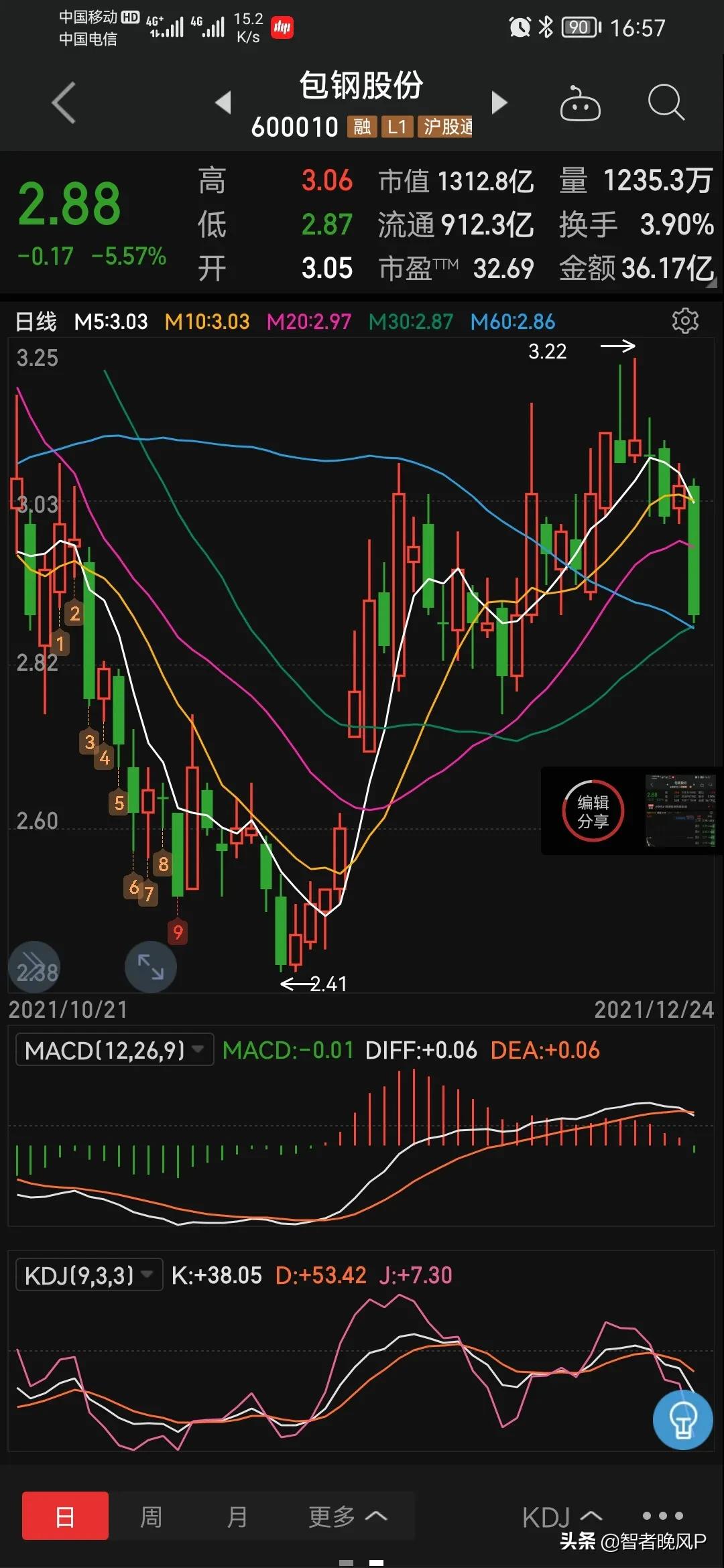The height and width of the screenshot is (1568, 724).
Task: Open the KDJ(9,3,3) indicator dropdown
Action: tap(89, 1275)
